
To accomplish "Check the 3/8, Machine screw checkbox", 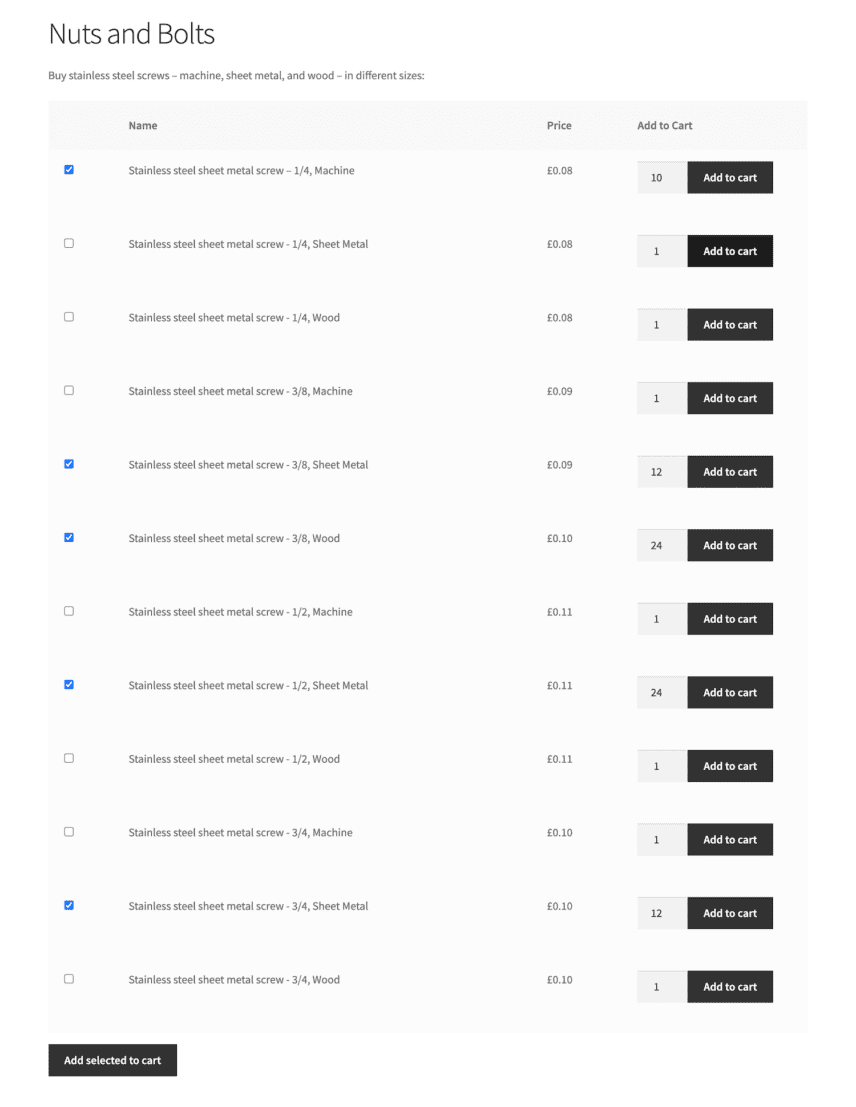I will coord(69,390).
